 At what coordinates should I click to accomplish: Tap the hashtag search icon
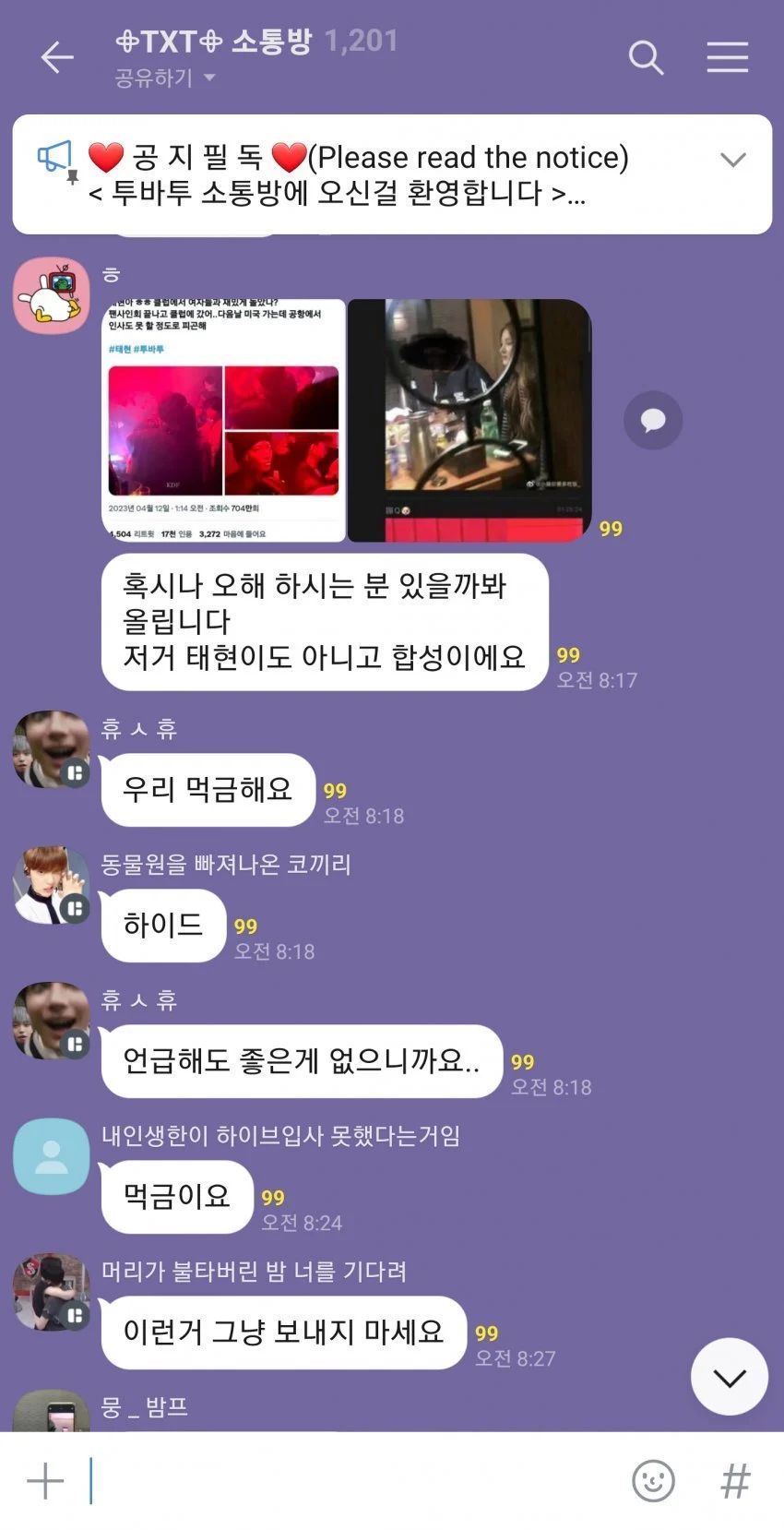pyautogui.click(x=735, y=1481)
